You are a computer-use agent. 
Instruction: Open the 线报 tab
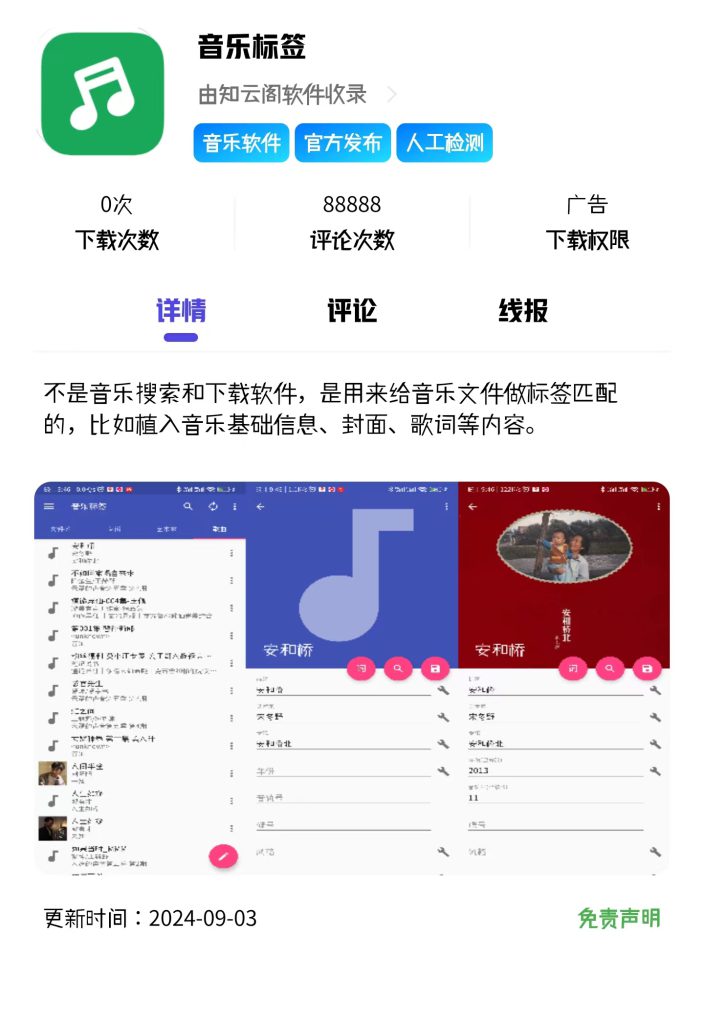pyautogui.click(x=523, y=311)
